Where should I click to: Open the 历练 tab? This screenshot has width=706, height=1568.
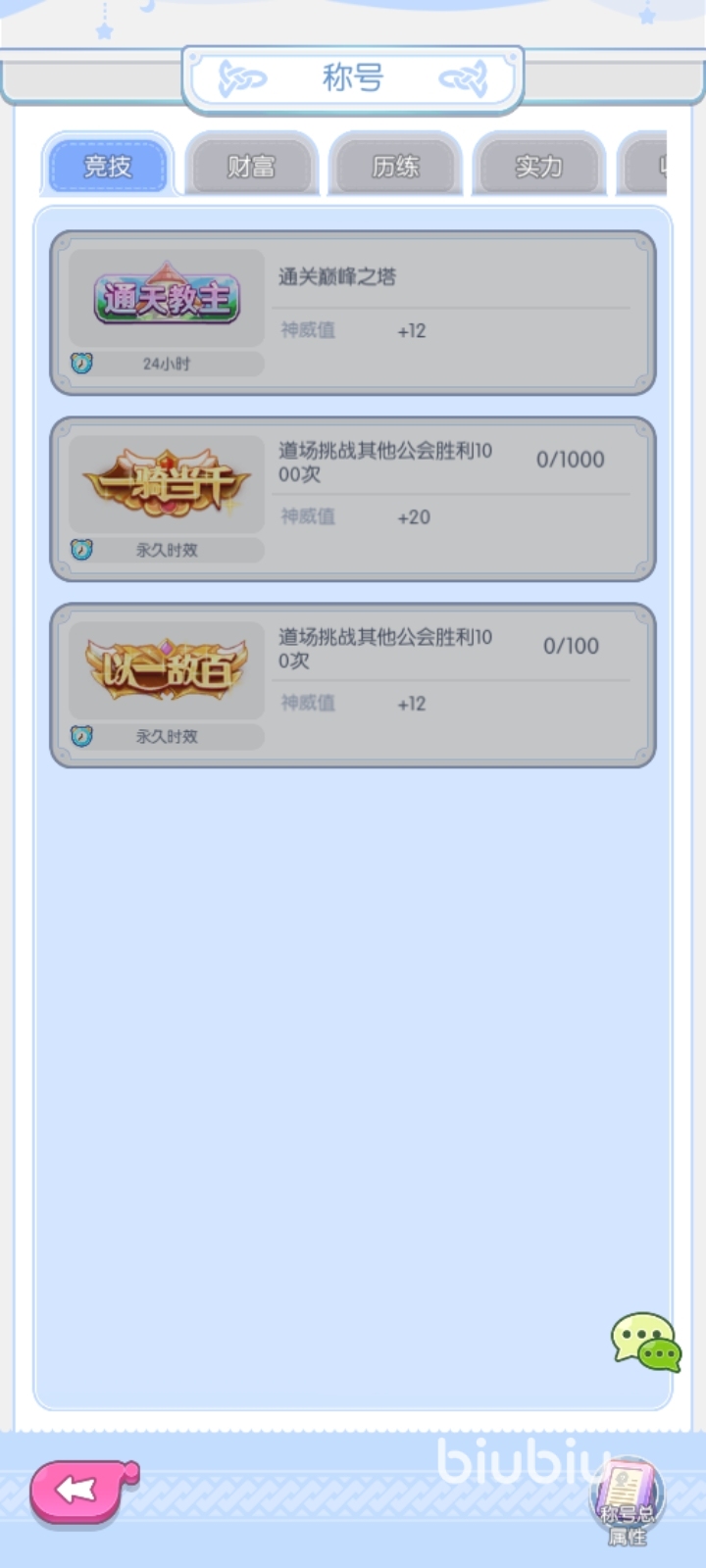[x=395, y=166]
